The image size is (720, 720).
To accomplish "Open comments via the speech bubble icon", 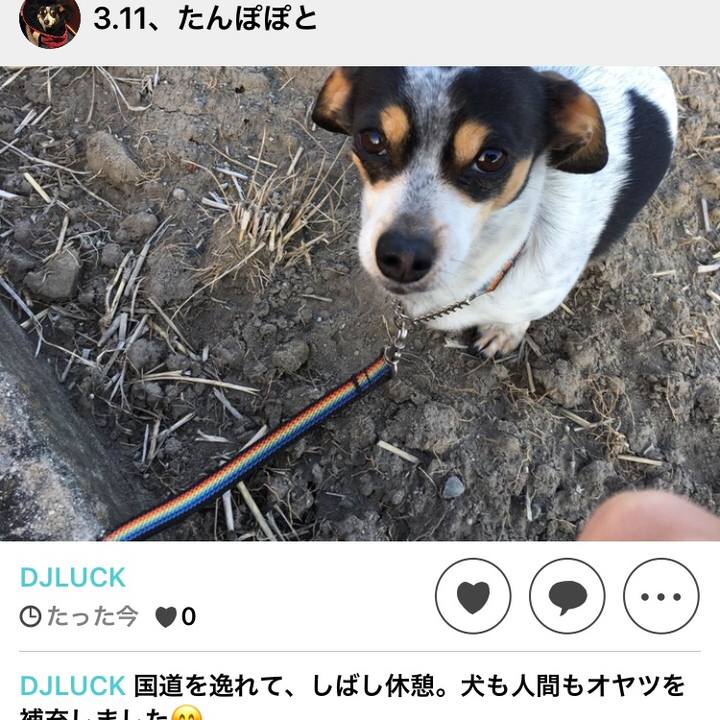I will point(567,597).
